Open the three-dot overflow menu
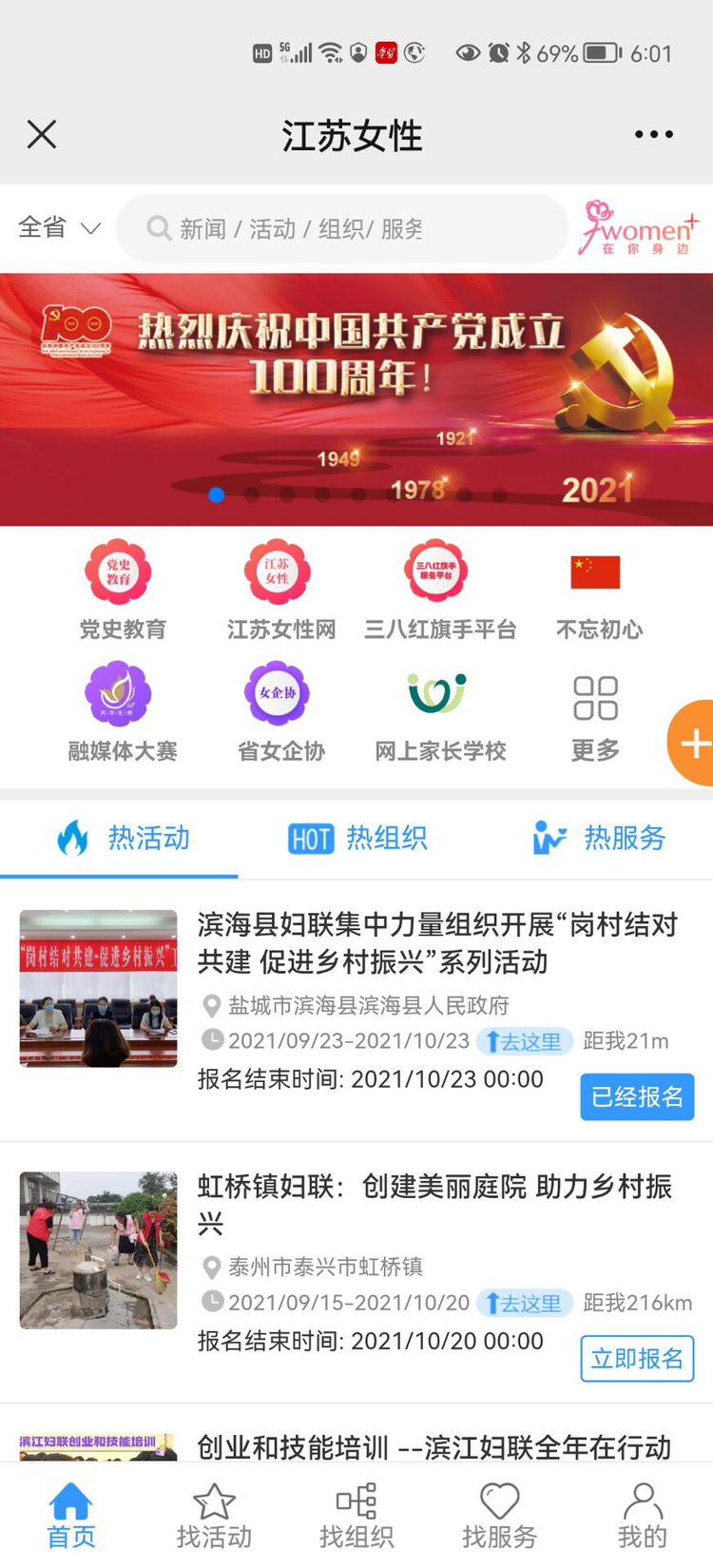Screen dimensions: 713x1568 point(653,135)
